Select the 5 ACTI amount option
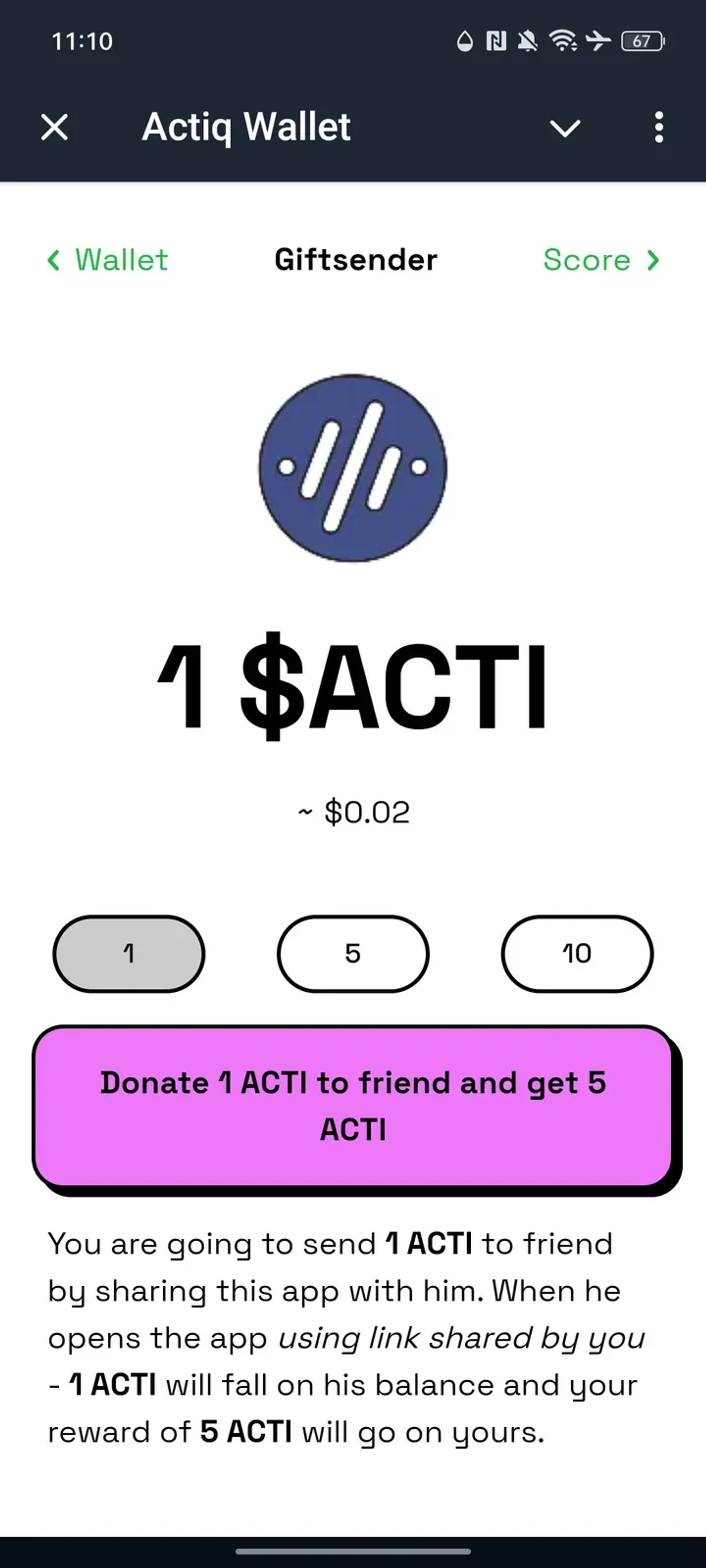This screenshot has height=1568, width=706. click(x=353, y=954)
